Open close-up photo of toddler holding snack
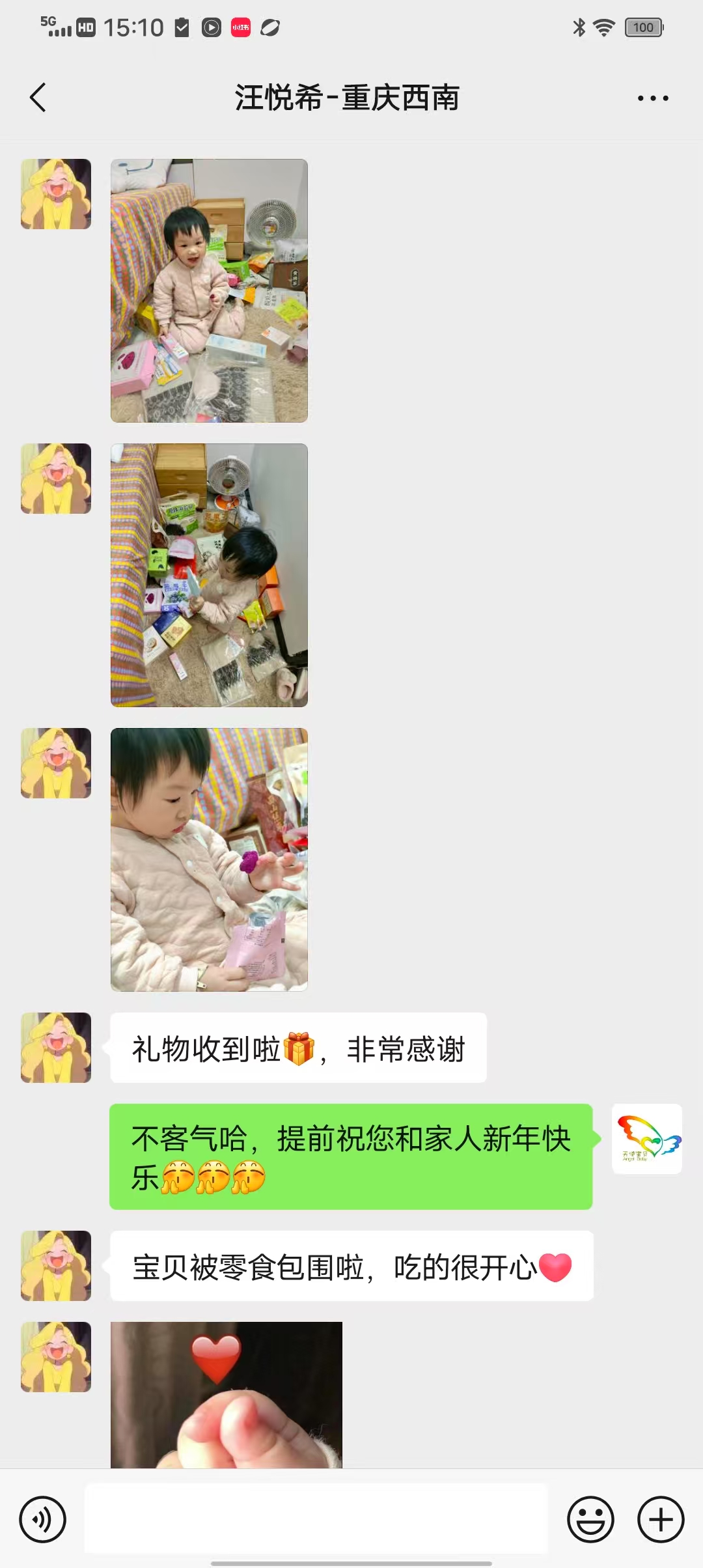This screenshot has width=703, height=1568. pyautogui.click(x=209, y=860)
